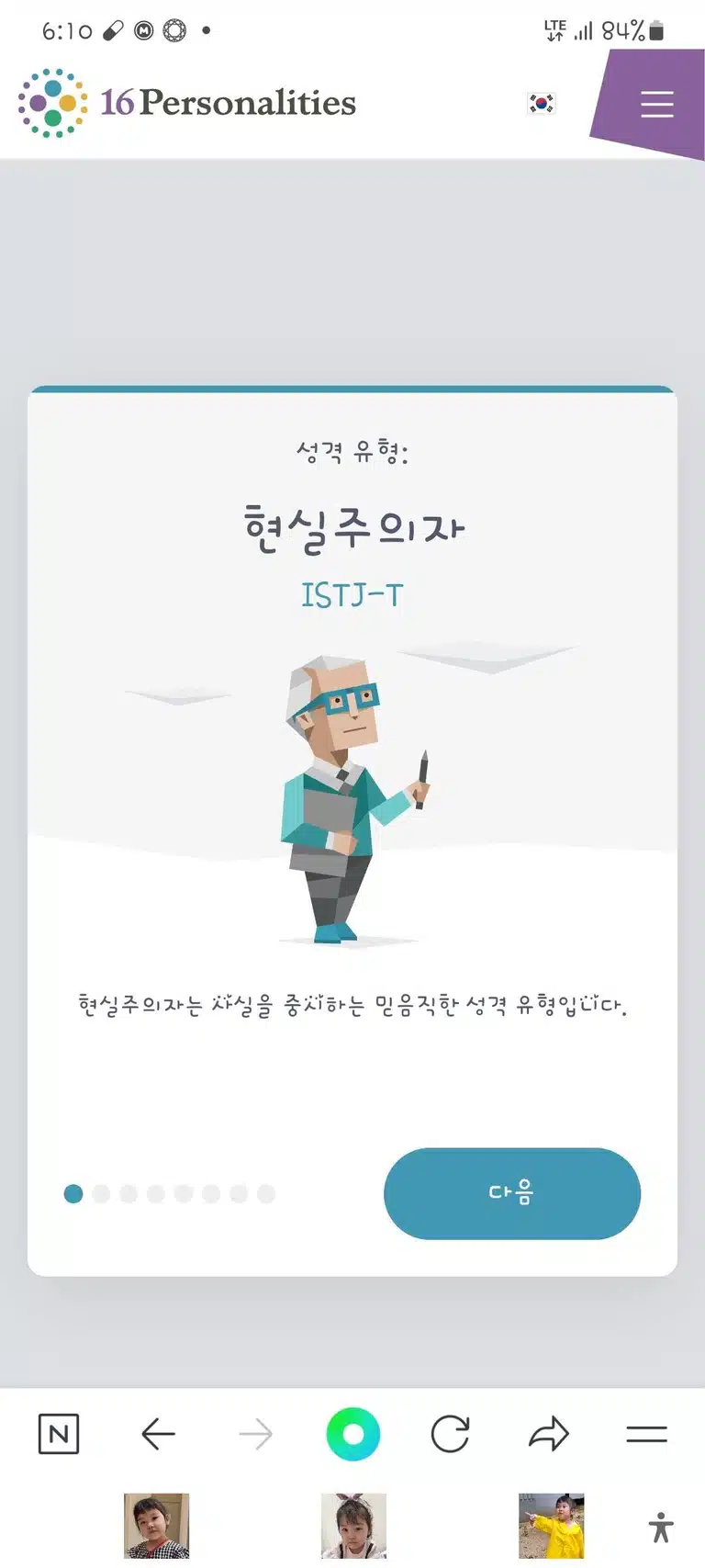Share this page
The height and width of the screenshot is (1568, 705).
549,1434
